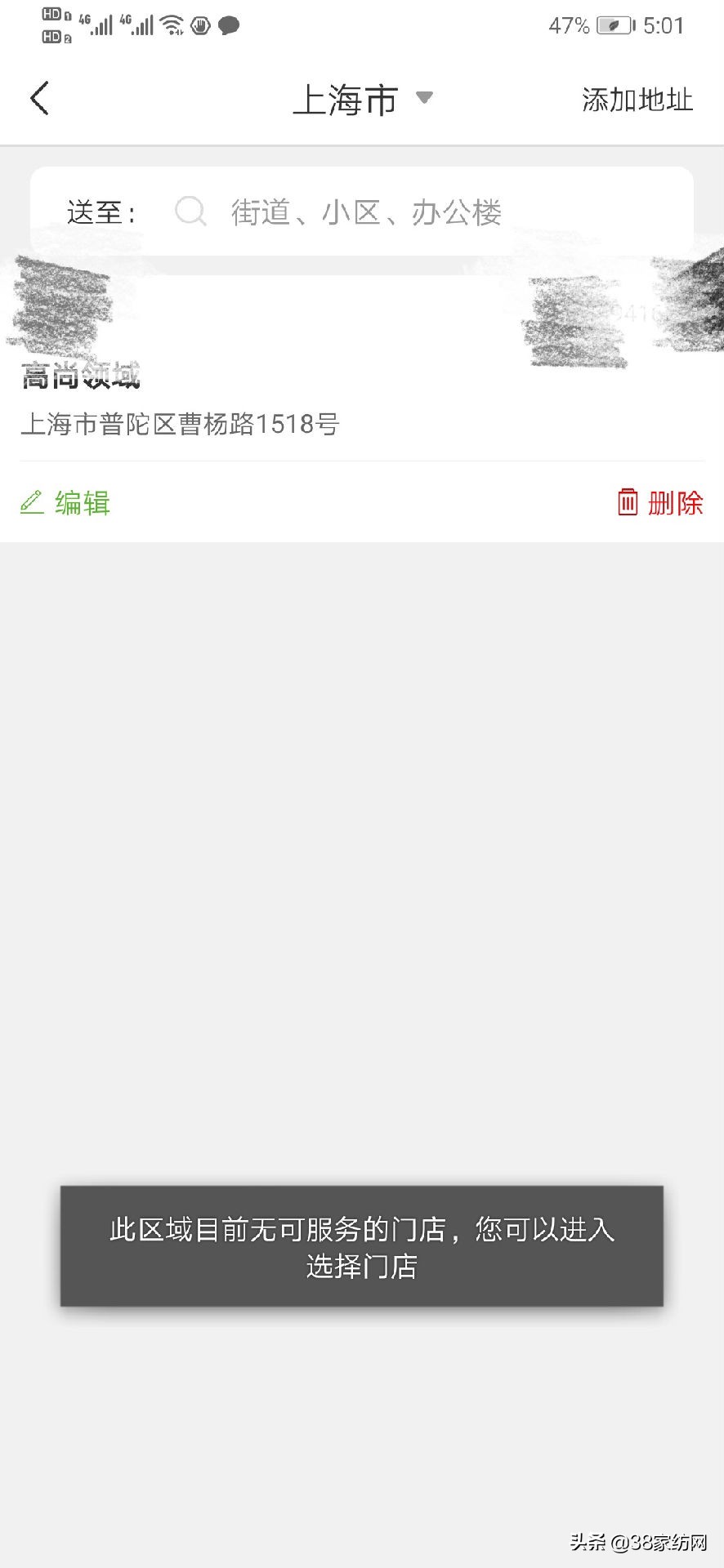Click the red trash can icon beside 删除
724x1568 pixels.
click(x=628, y=504)
